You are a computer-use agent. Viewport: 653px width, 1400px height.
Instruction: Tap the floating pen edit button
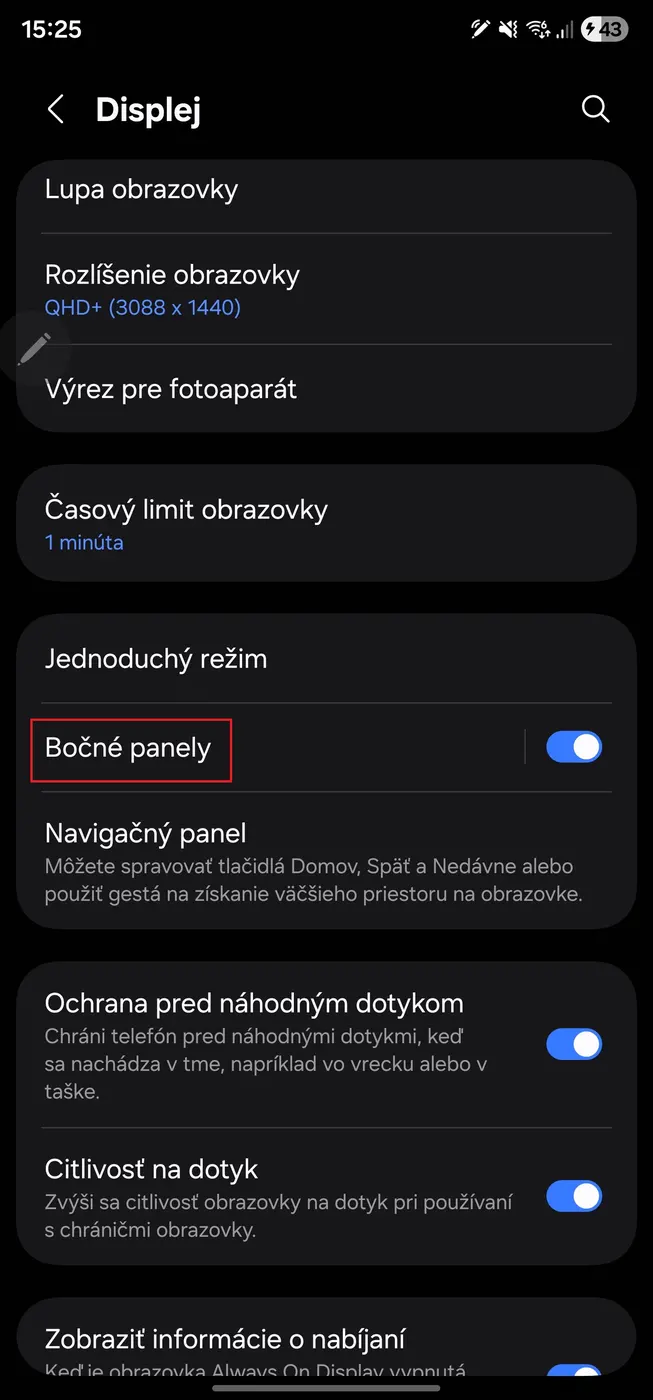34,349
